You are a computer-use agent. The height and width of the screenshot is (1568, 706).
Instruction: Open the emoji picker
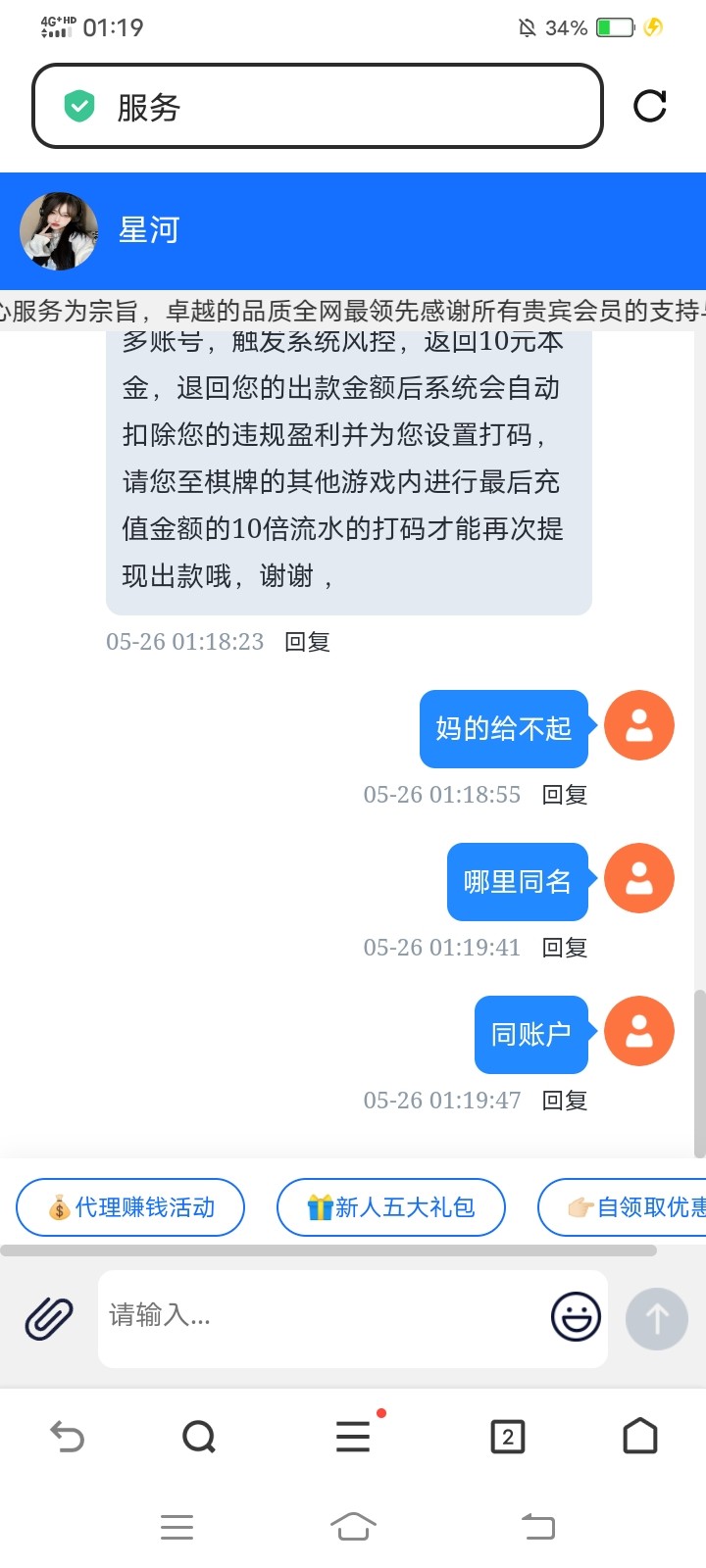[576, 1316]
